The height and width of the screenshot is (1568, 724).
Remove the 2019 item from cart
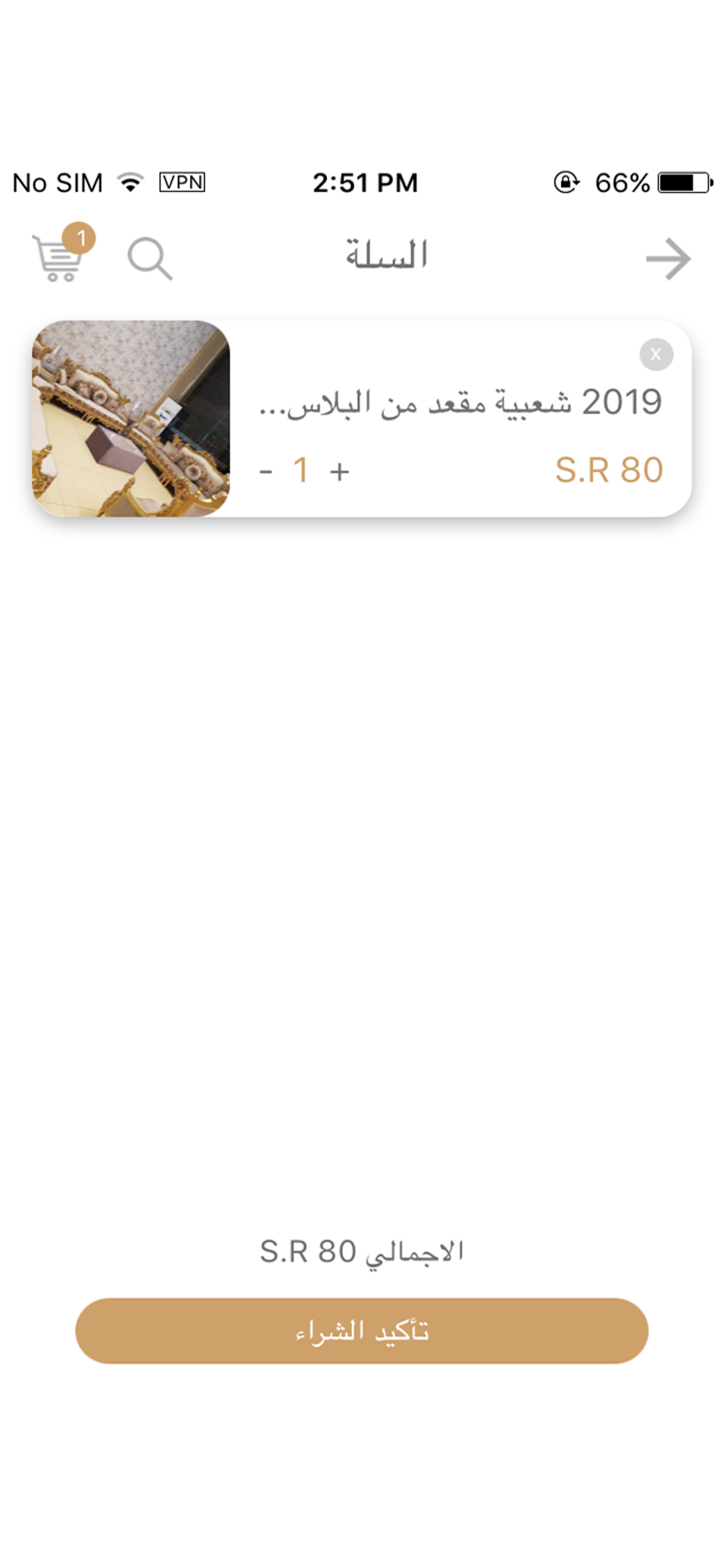click(x=656, y=354)
